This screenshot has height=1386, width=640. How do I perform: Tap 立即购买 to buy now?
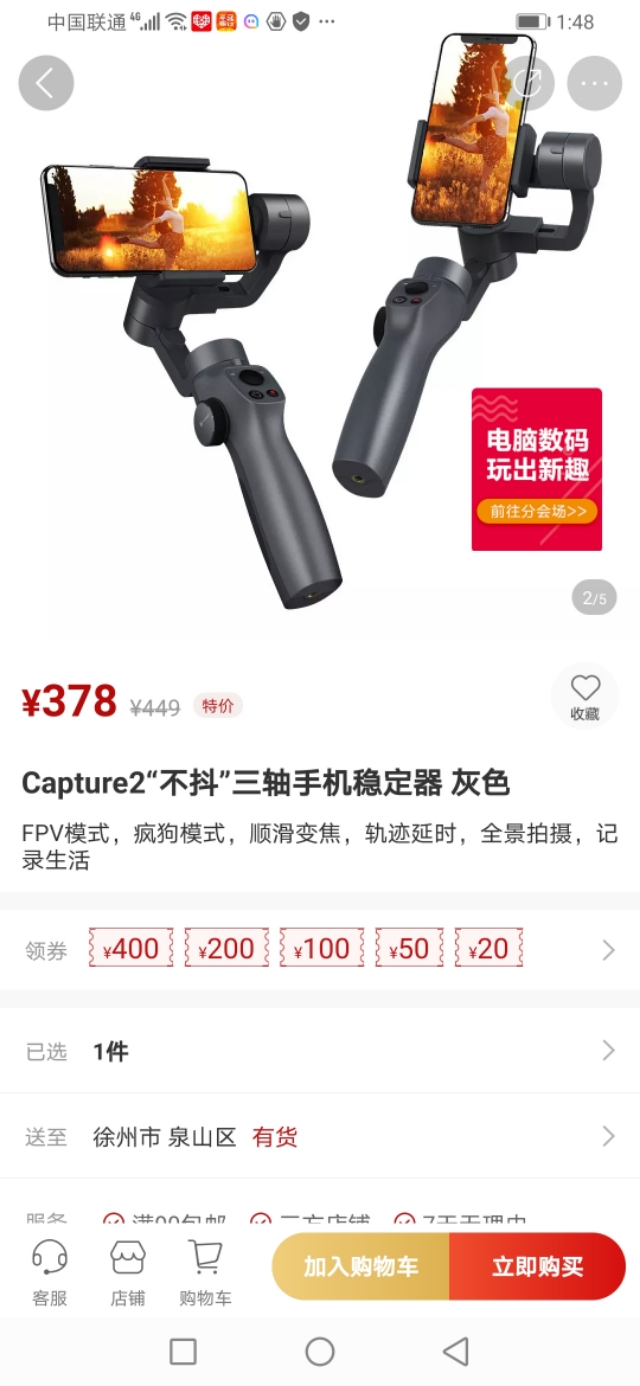[538, 1267]
